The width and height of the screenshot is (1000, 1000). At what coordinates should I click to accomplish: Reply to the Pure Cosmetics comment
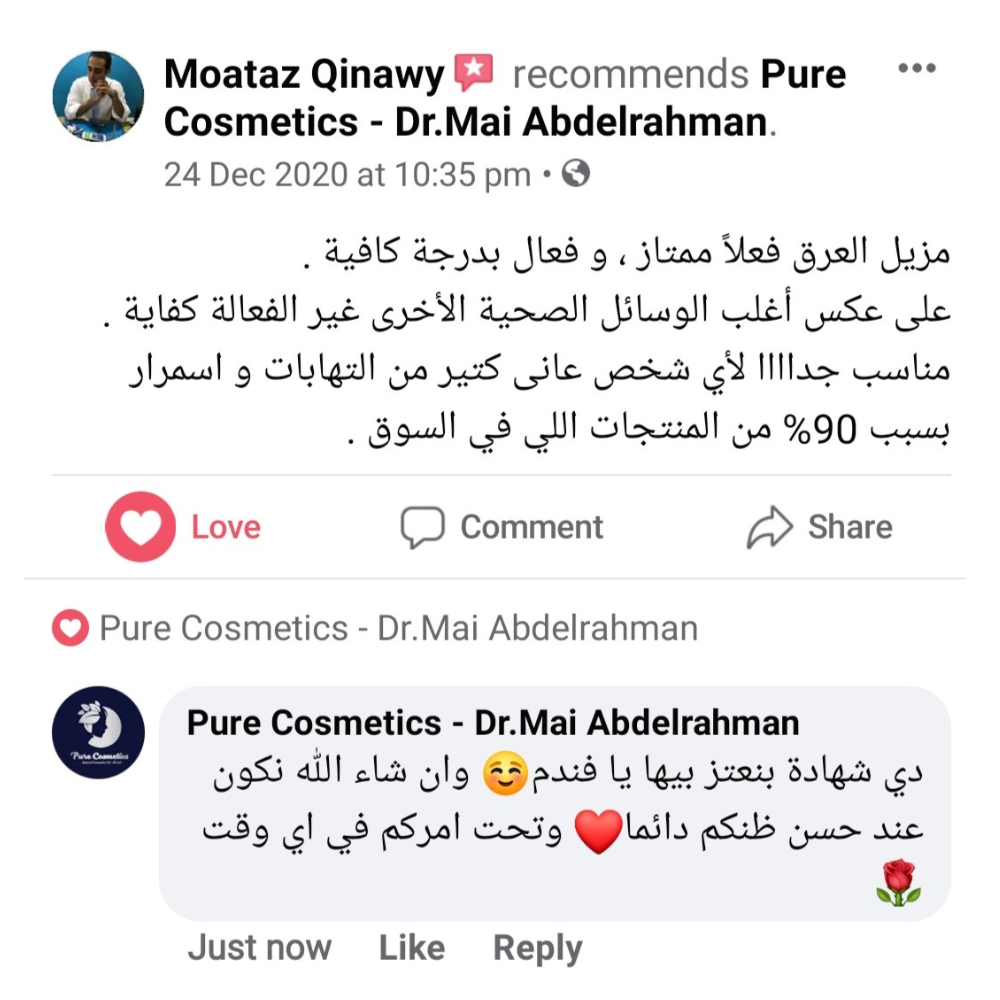coord(537,948)
